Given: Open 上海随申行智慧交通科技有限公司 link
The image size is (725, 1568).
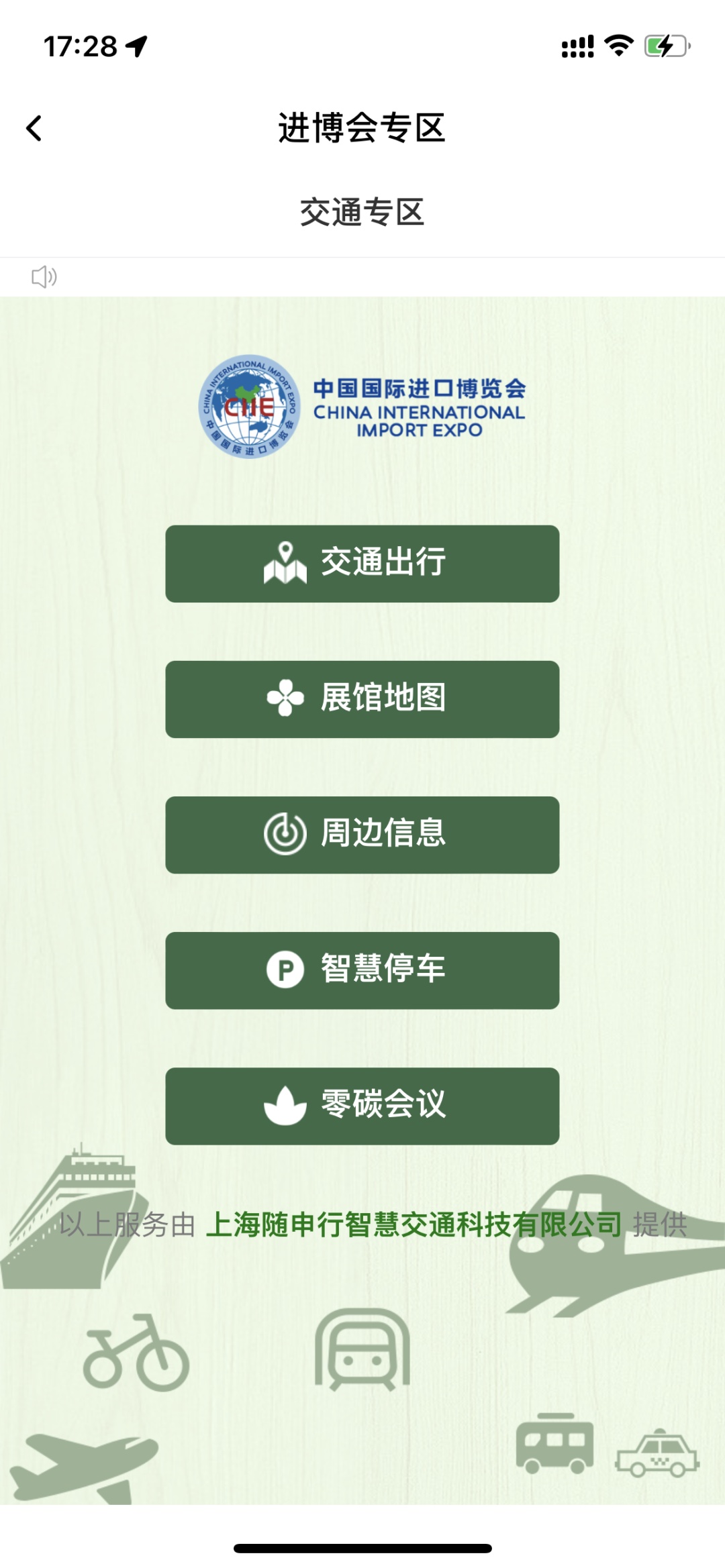Looking at the screenshot, I should click(414, 1224).
